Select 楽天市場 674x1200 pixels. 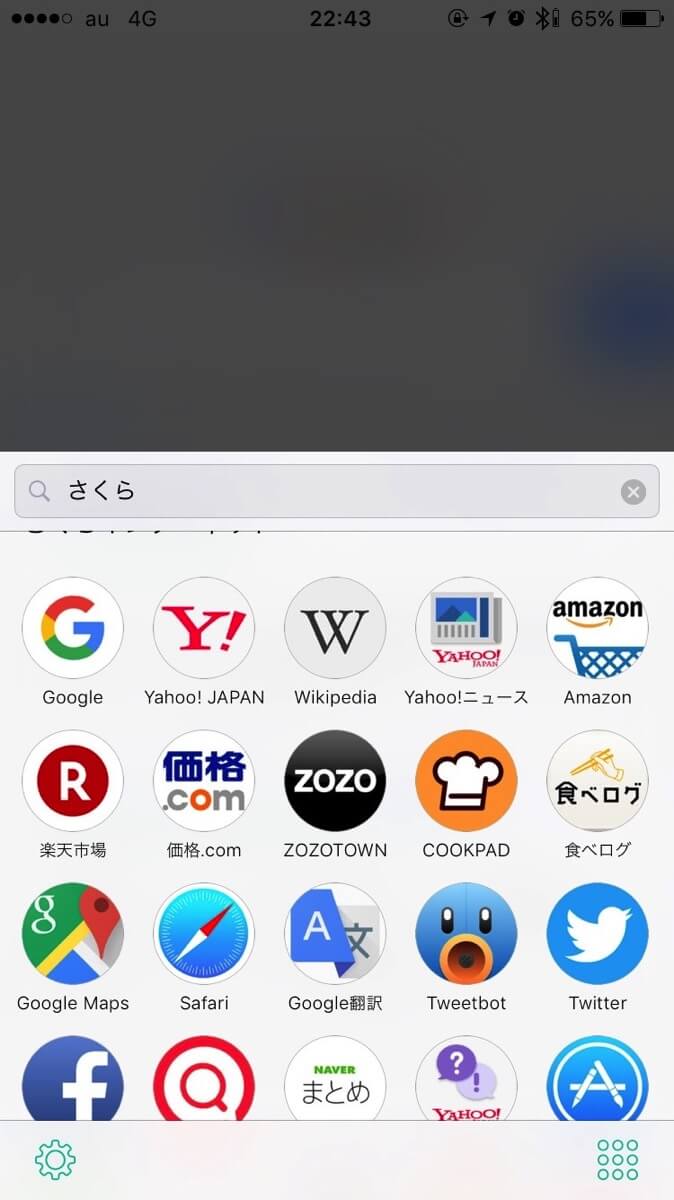point(73,781)
